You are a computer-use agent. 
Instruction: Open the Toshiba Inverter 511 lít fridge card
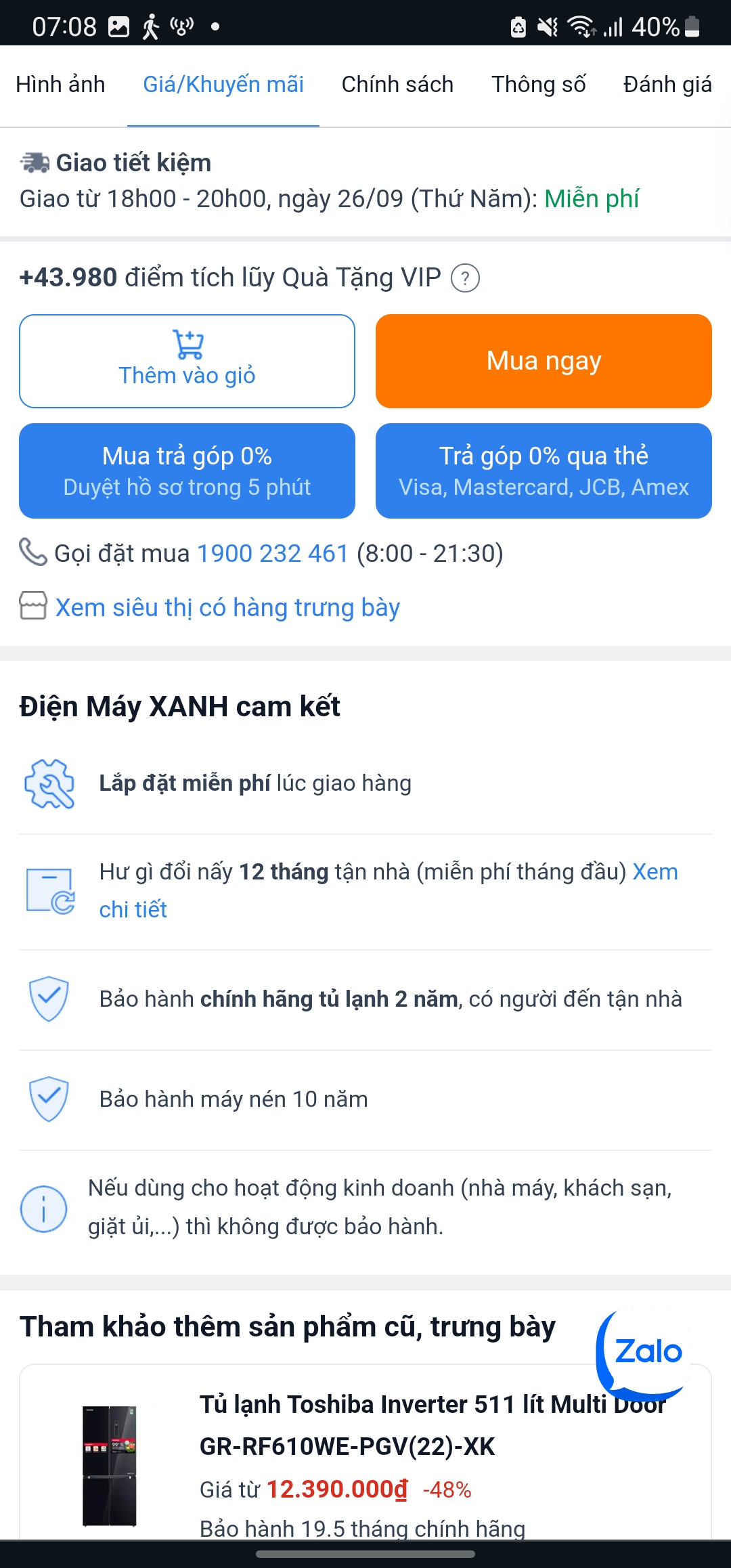(365, 1456)
